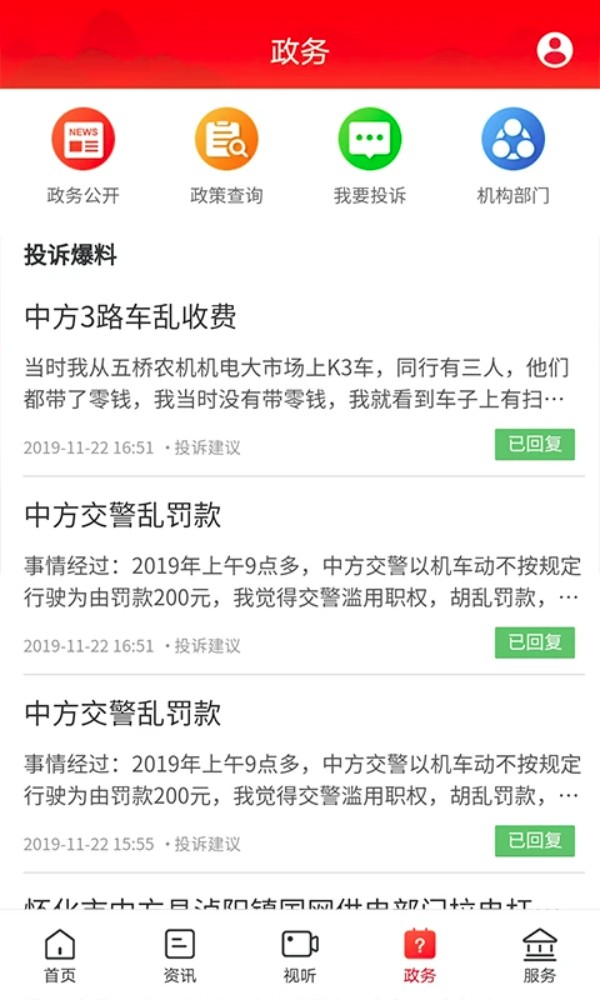Switch to the 资讯 tab
Viewport: 600px width, 1000px height.
coord(180,956)
